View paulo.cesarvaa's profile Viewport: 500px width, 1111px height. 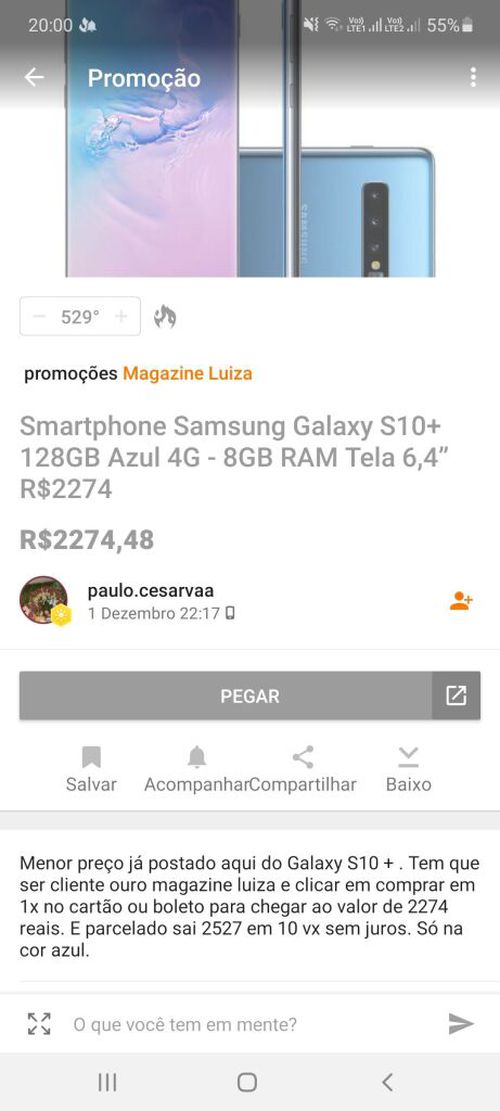point(151,591)
